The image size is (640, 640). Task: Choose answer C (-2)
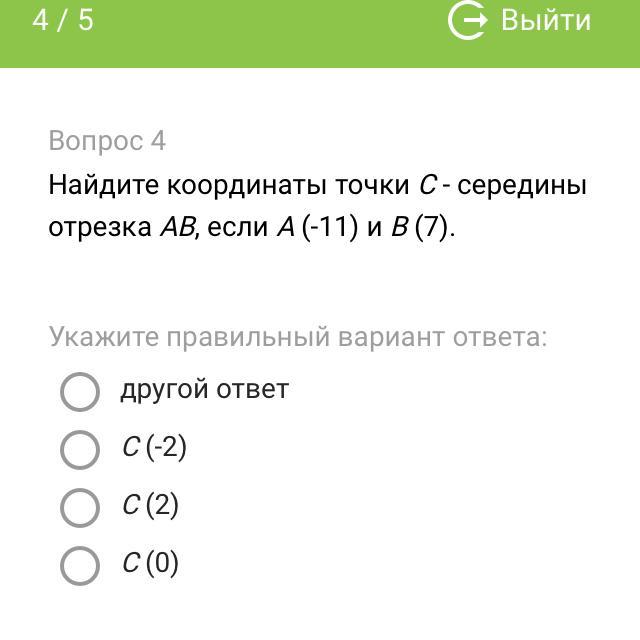(80, 449)
